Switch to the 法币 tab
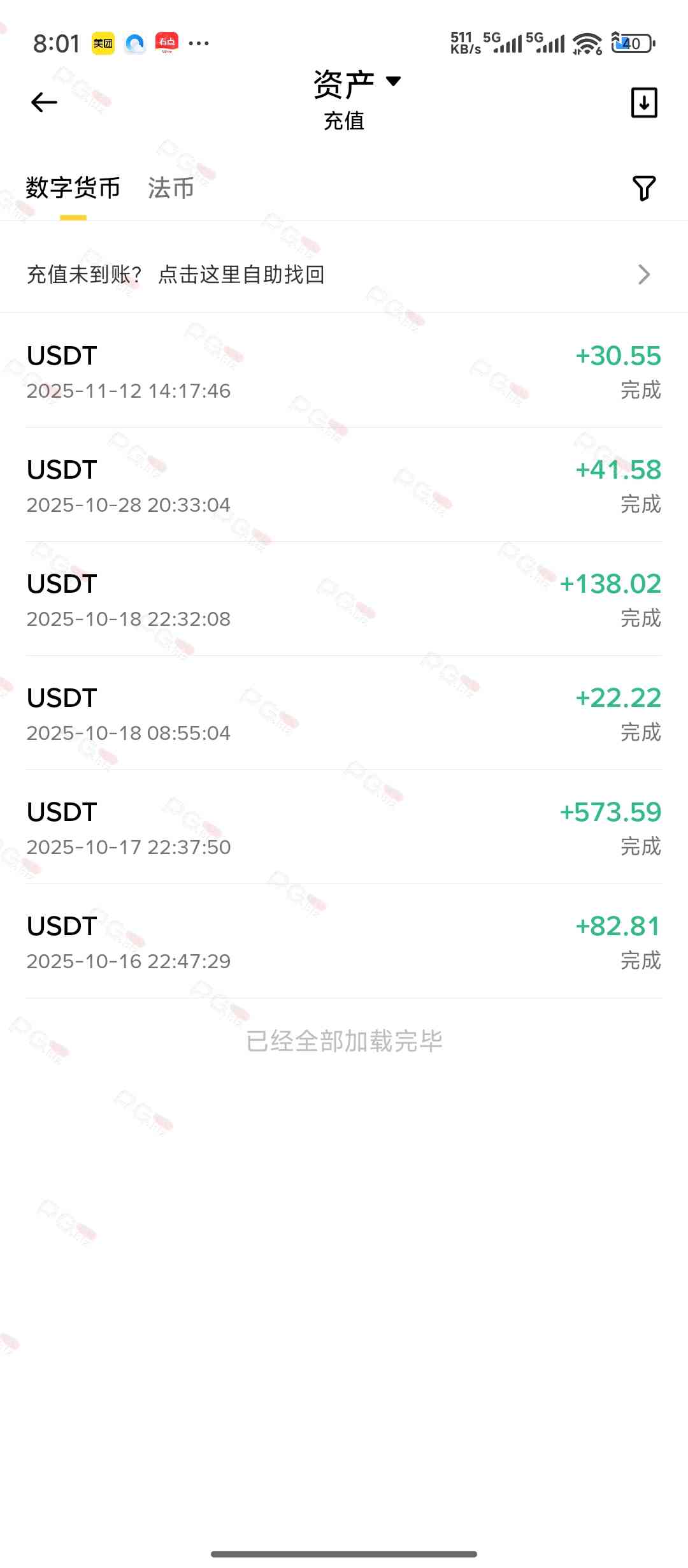The height and width of the screenshot is (1568, 688). 171,188
